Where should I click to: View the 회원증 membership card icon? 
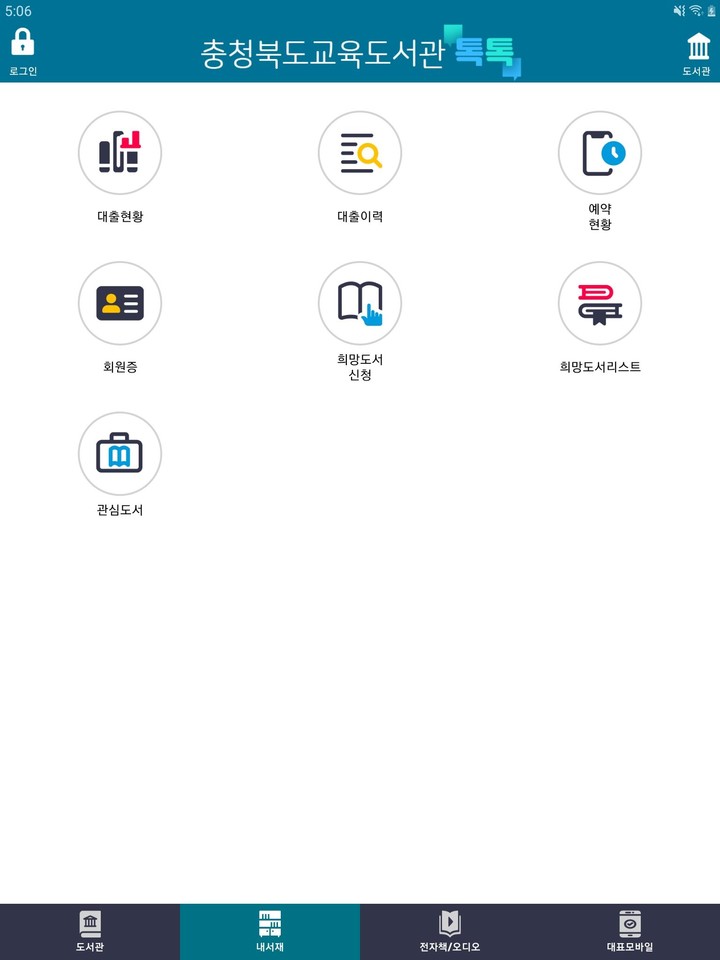coord(119,302)
